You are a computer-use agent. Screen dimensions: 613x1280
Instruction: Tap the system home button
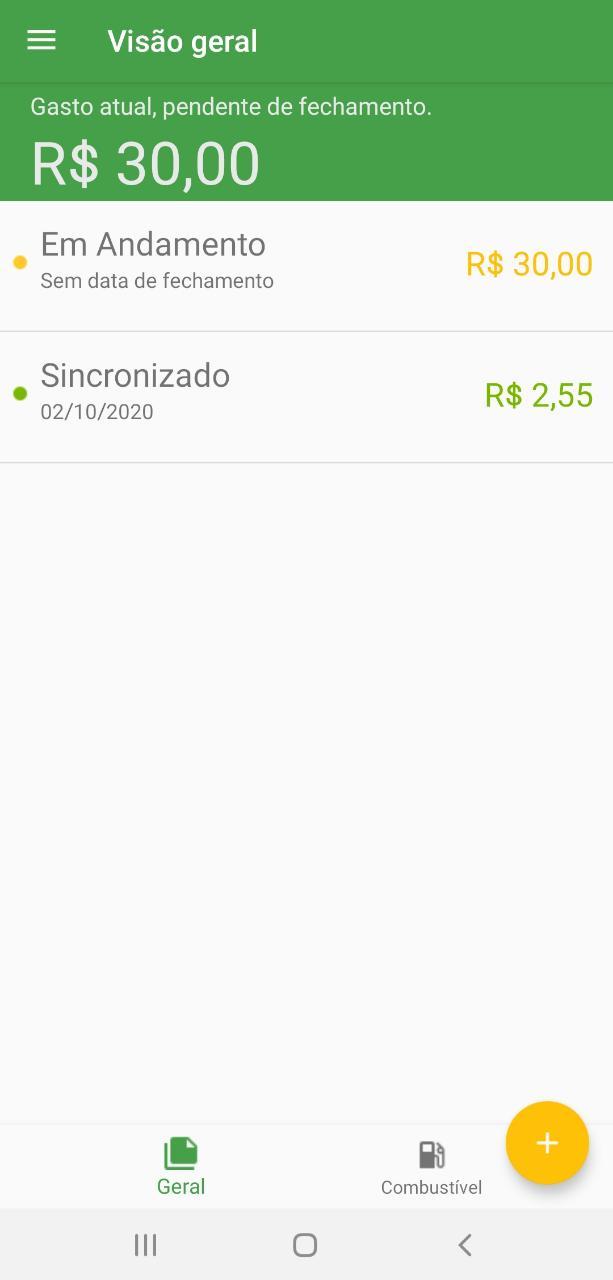[x=305, y=1245]
